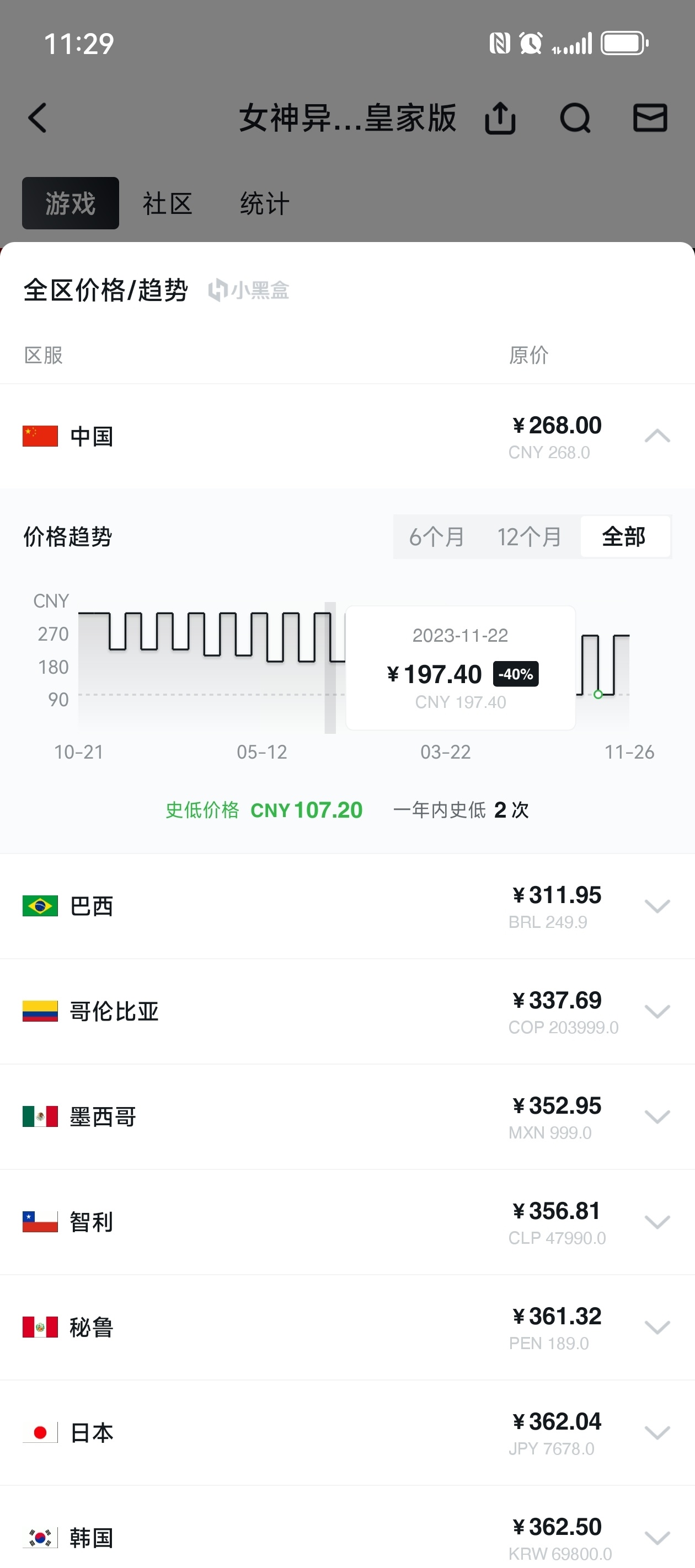
Task: Switch to the 统计 tab
Action: click(x=264, y=203)
